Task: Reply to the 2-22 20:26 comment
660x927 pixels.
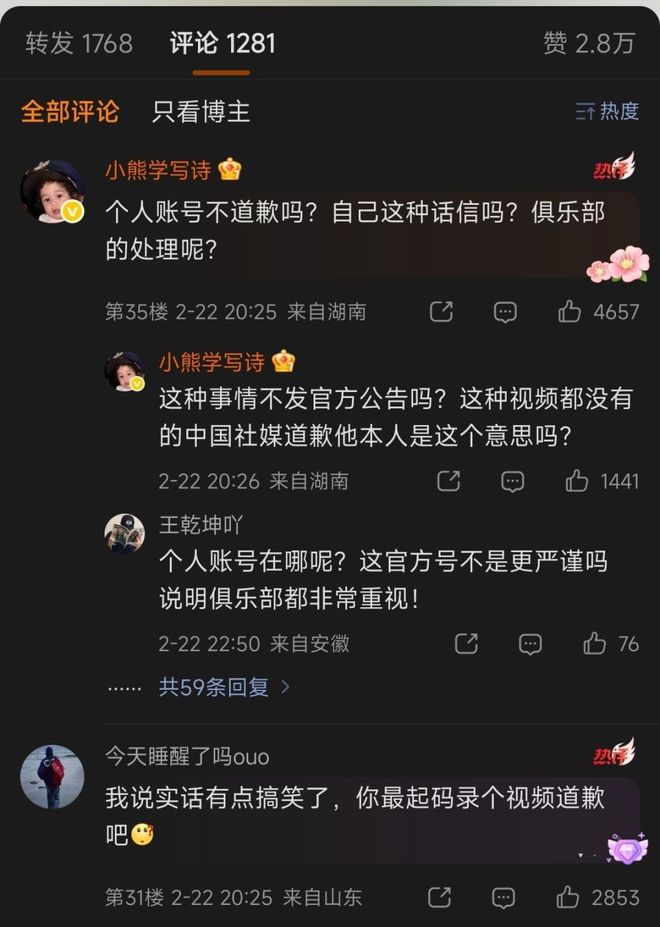Action: pyautogui.click(x=512, y=481)
